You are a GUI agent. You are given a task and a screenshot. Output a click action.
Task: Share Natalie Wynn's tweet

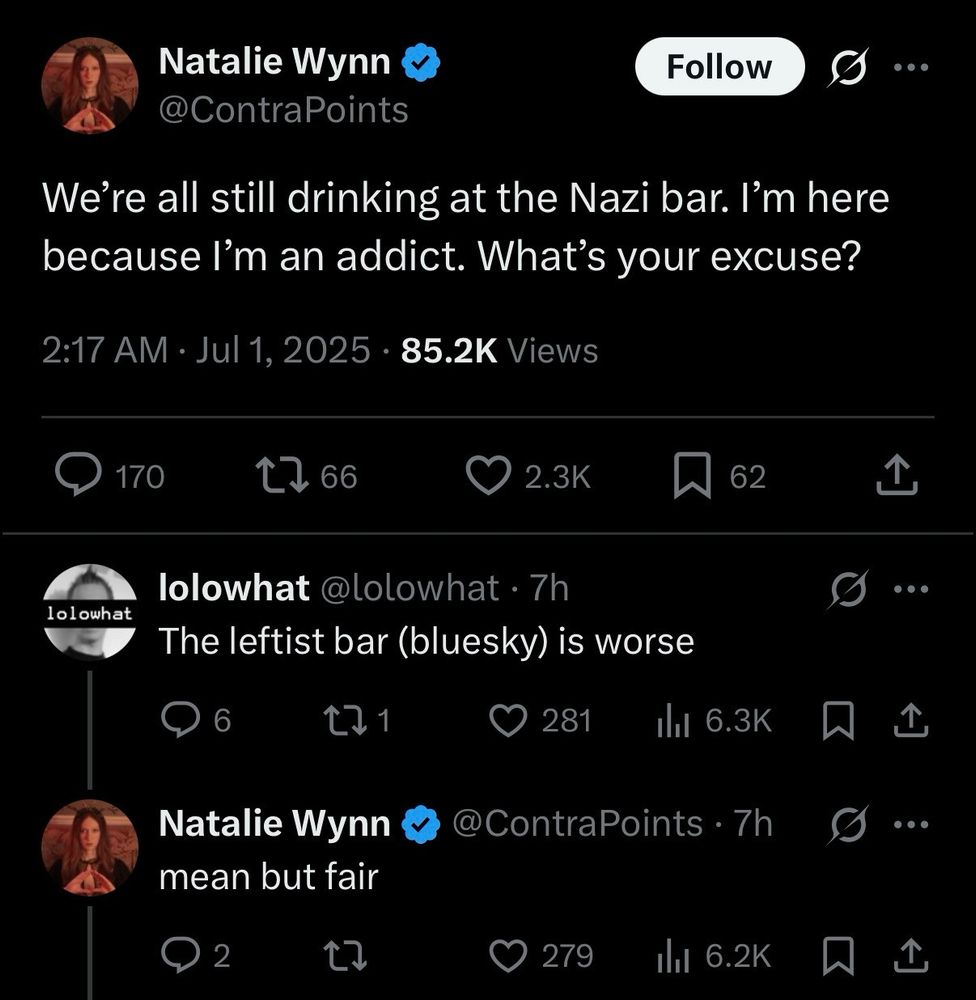(897, 476)
